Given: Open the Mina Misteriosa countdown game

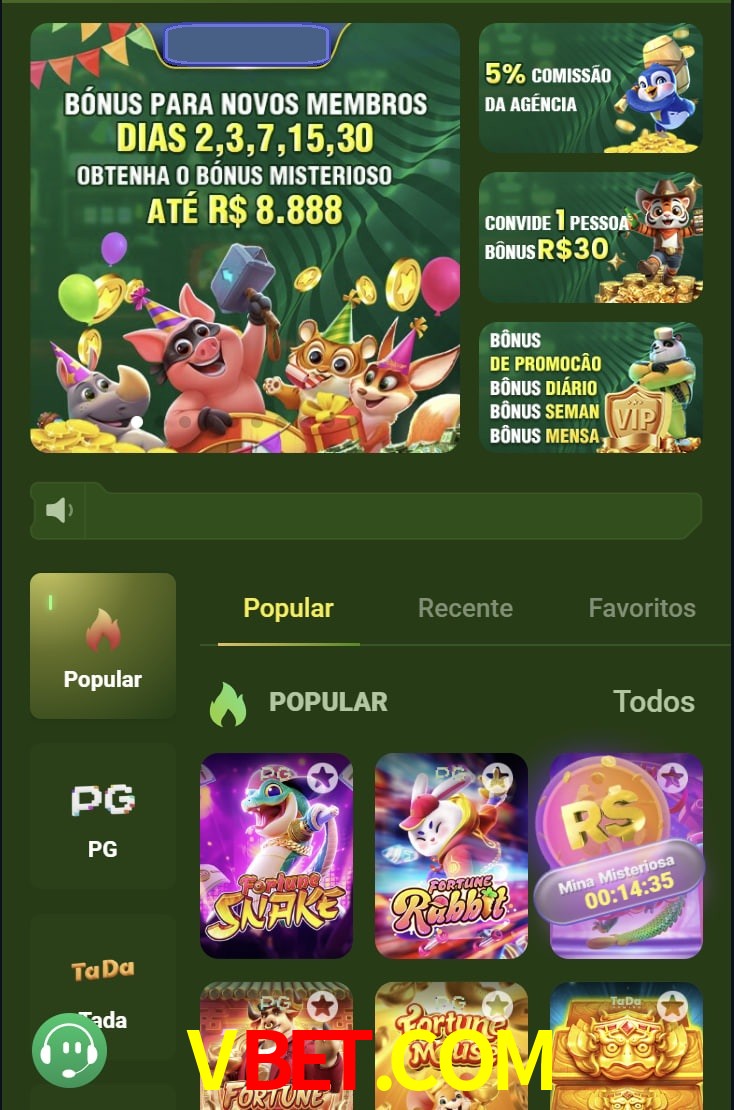Looking at the screenshot, I should click(x=624, y=870).
